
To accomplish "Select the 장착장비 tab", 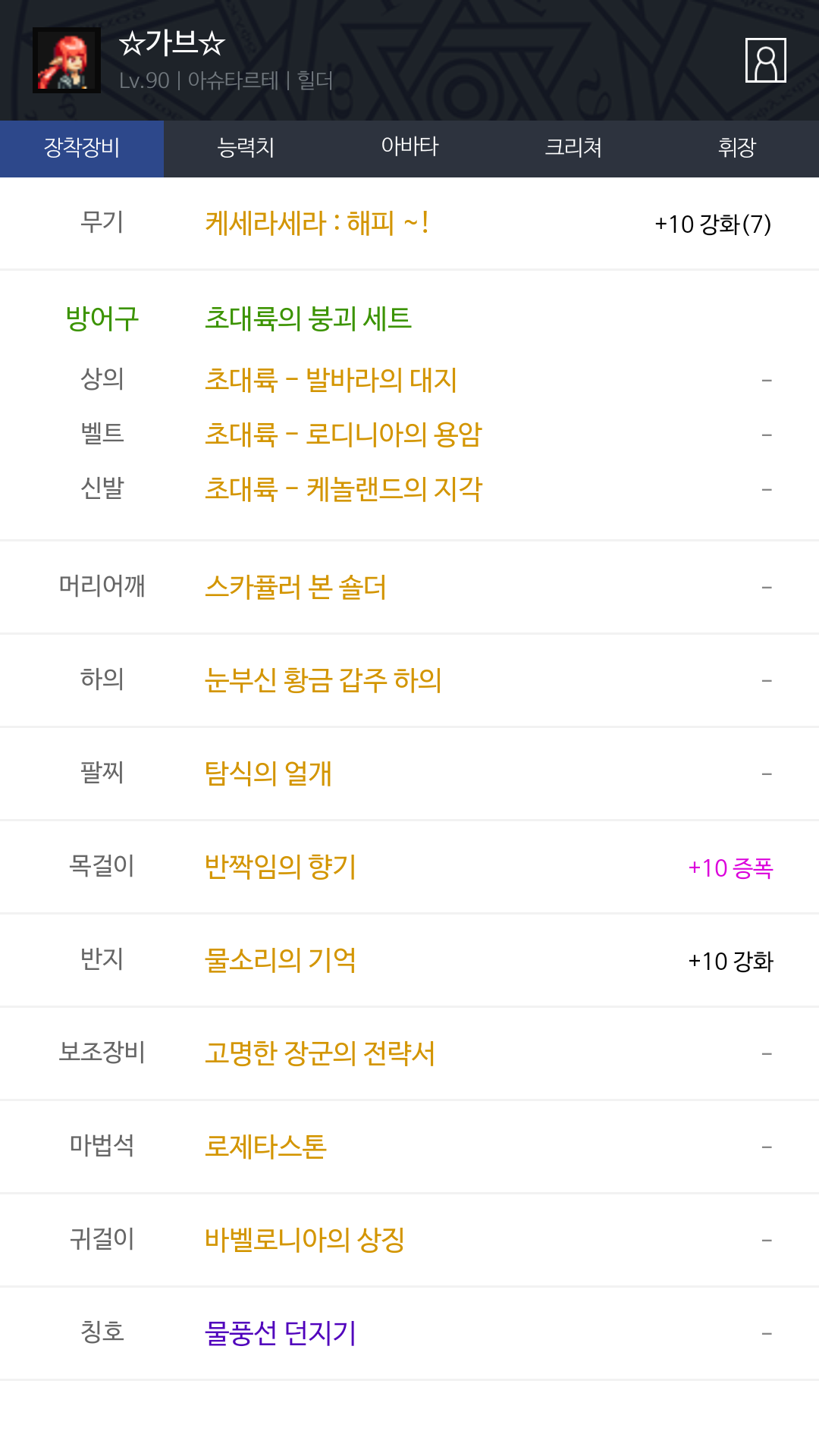I will tap(82, 149).
